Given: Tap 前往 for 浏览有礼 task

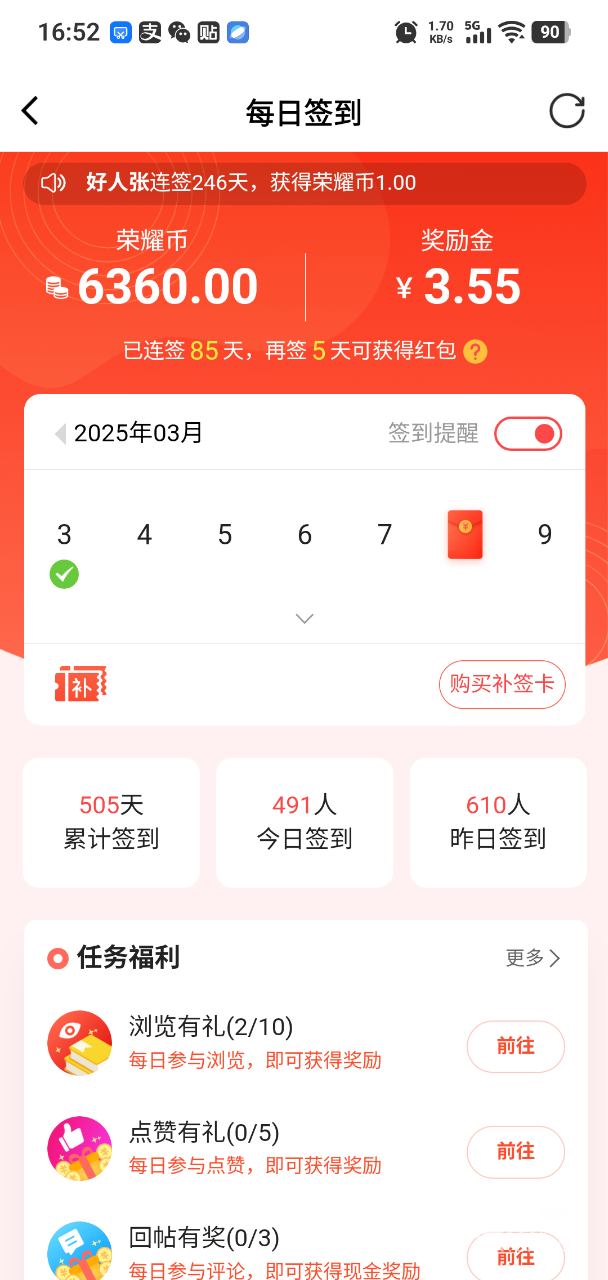Looking at the screenshot, I should click(x=515, y=1047).
